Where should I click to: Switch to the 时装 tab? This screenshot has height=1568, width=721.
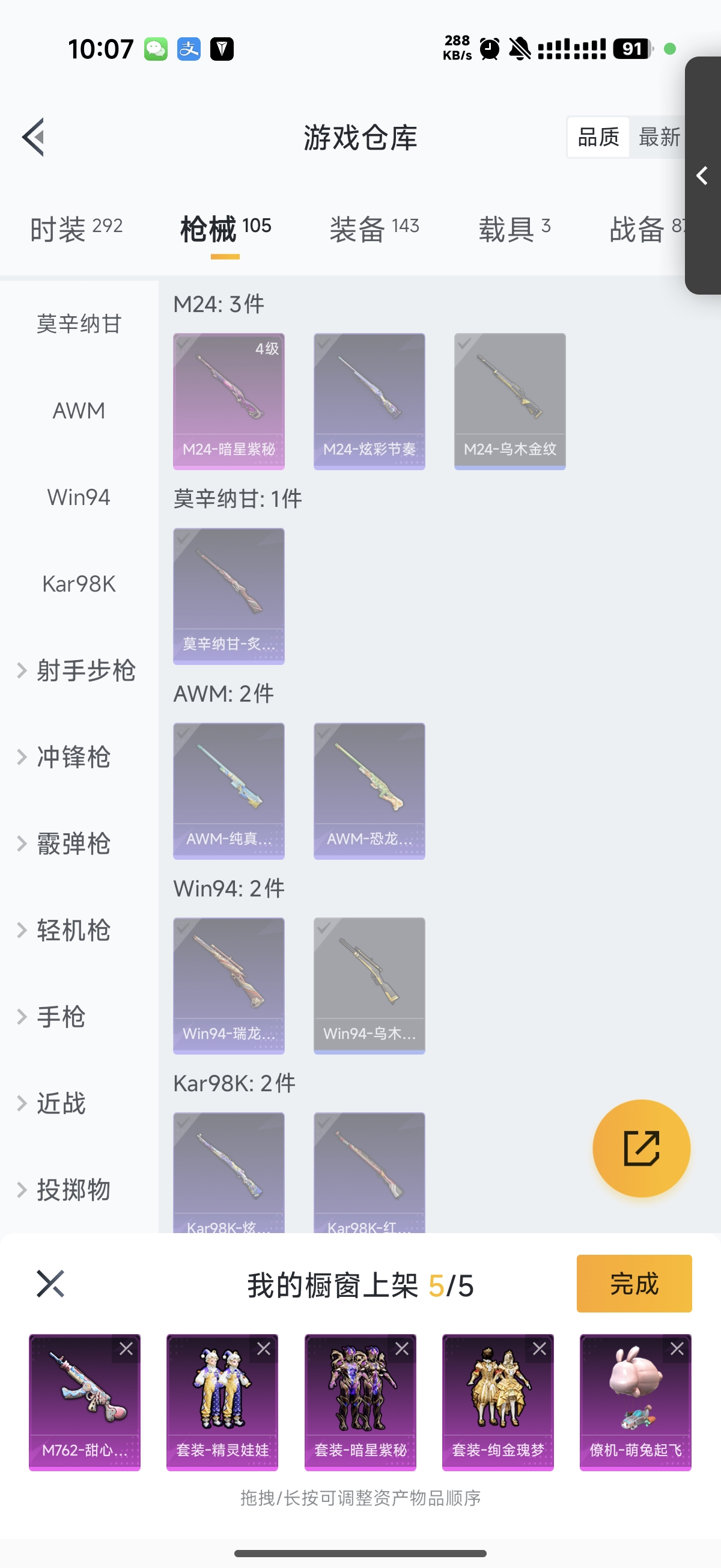point(76,230)
